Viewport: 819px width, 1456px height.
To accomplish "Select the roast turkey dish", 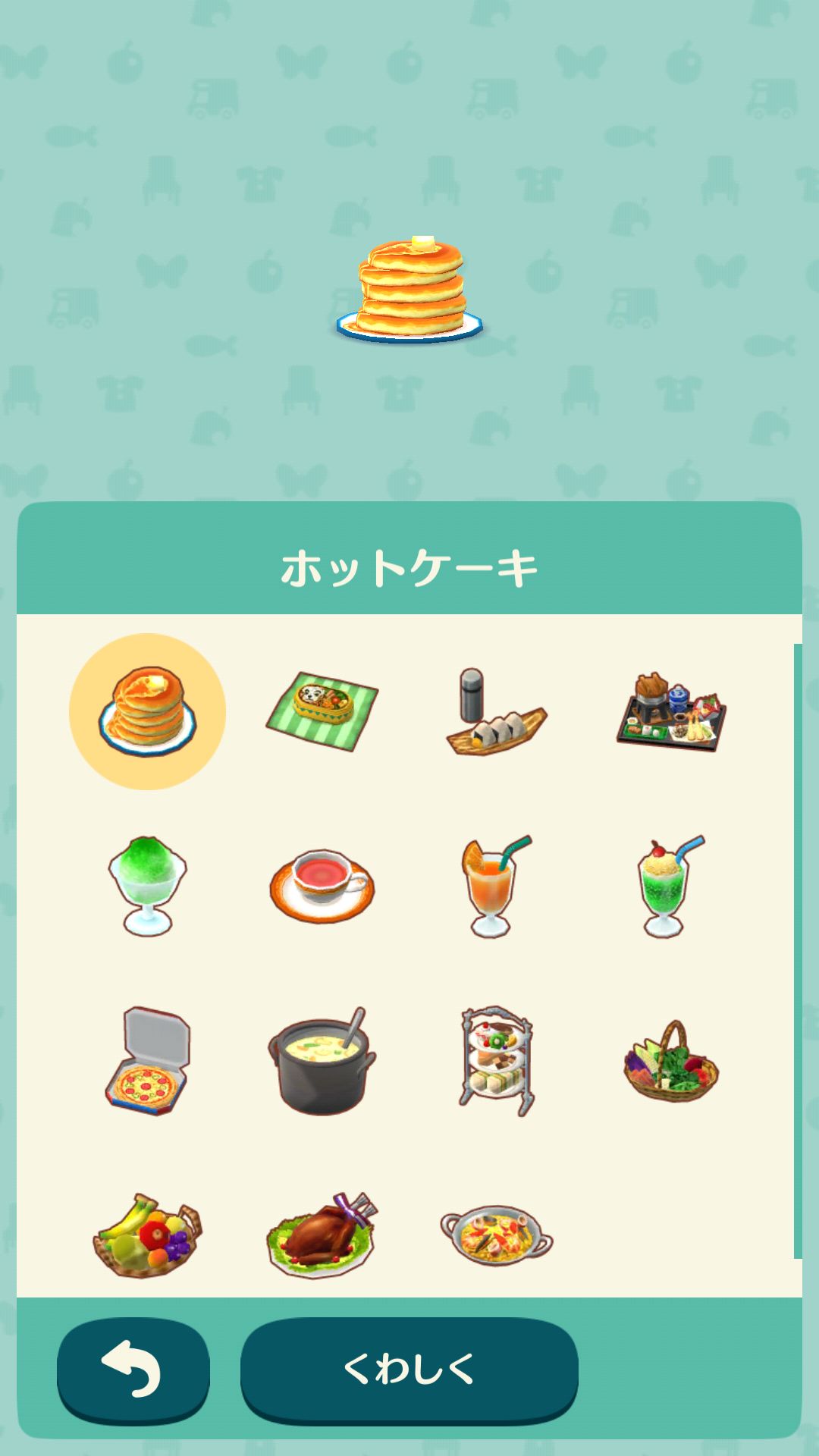I will click(322, 1235).
